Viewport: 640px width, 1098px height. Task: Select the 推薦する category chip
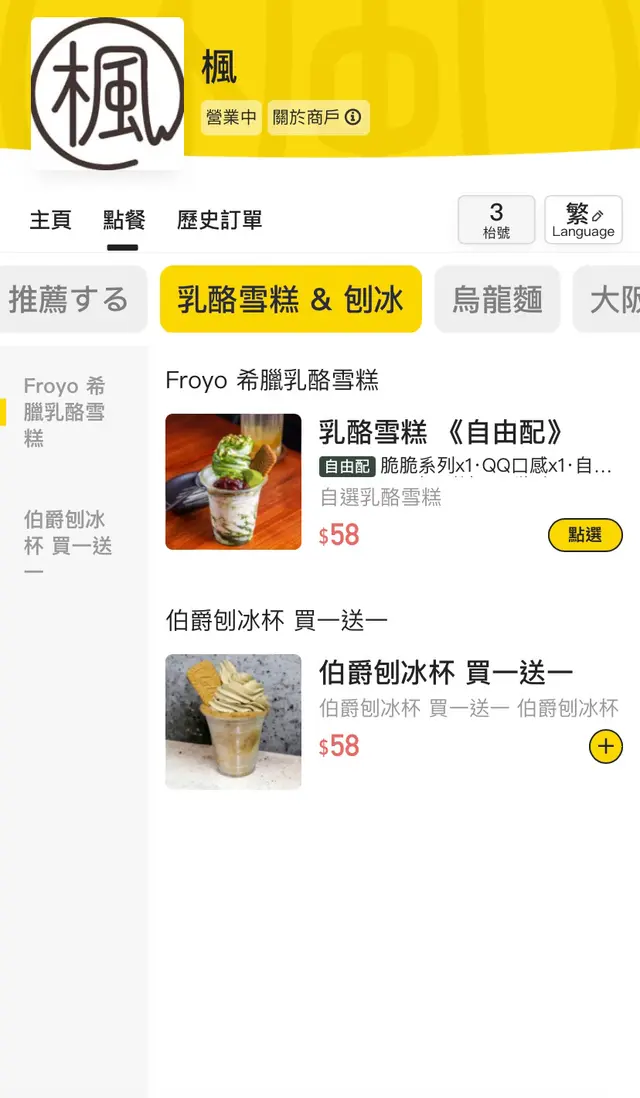tap(70, 299)
